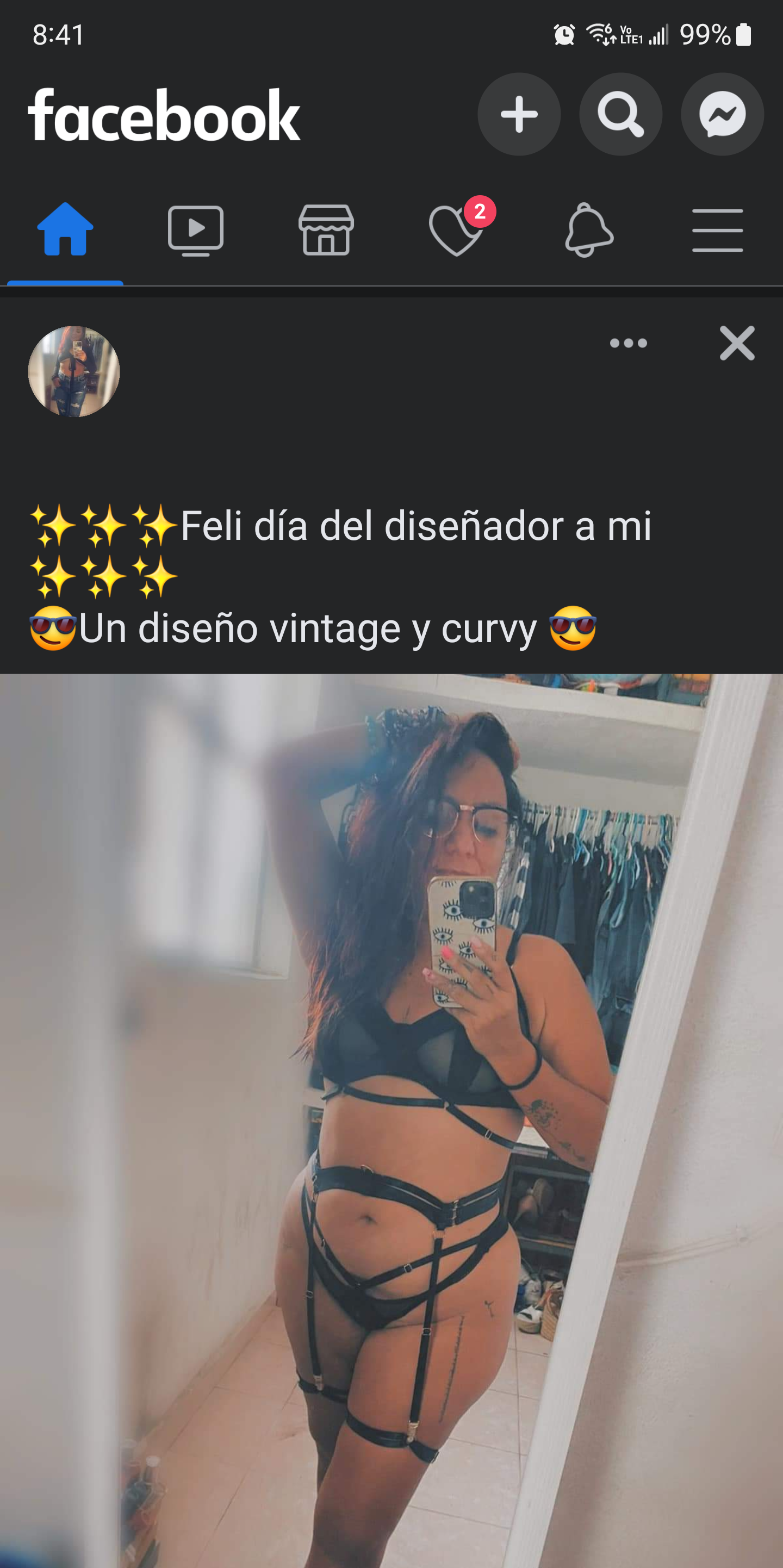Hide this post with the X button
Image resolution: width=783 pixels, height=1568 pixels.
[x=737, y=343]
